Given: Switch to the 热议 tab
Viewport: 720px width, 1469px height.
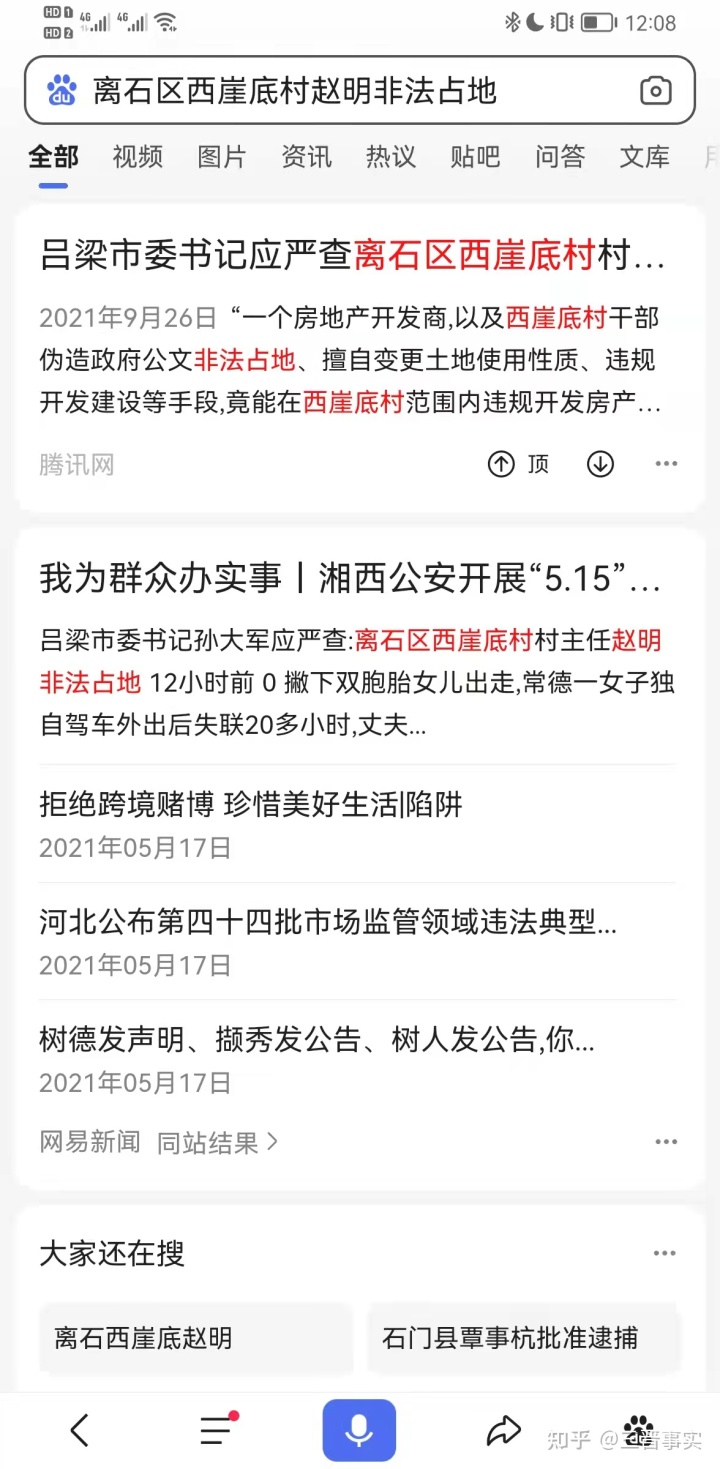Looking at the screenshot, I should point(390,157).
